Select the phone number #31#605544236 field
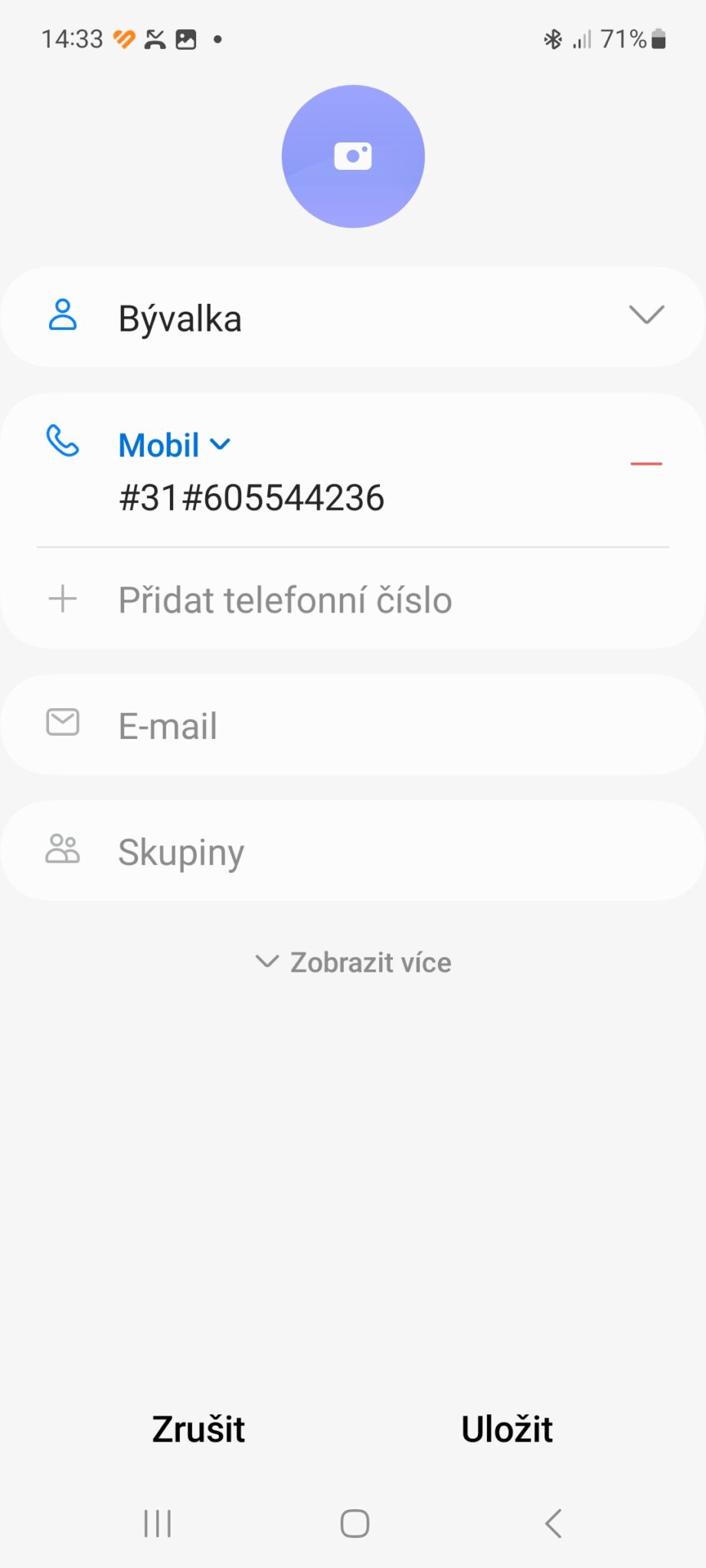Image resolution: width=706 pixels, height=1568 pixels. tap(253, 498)
